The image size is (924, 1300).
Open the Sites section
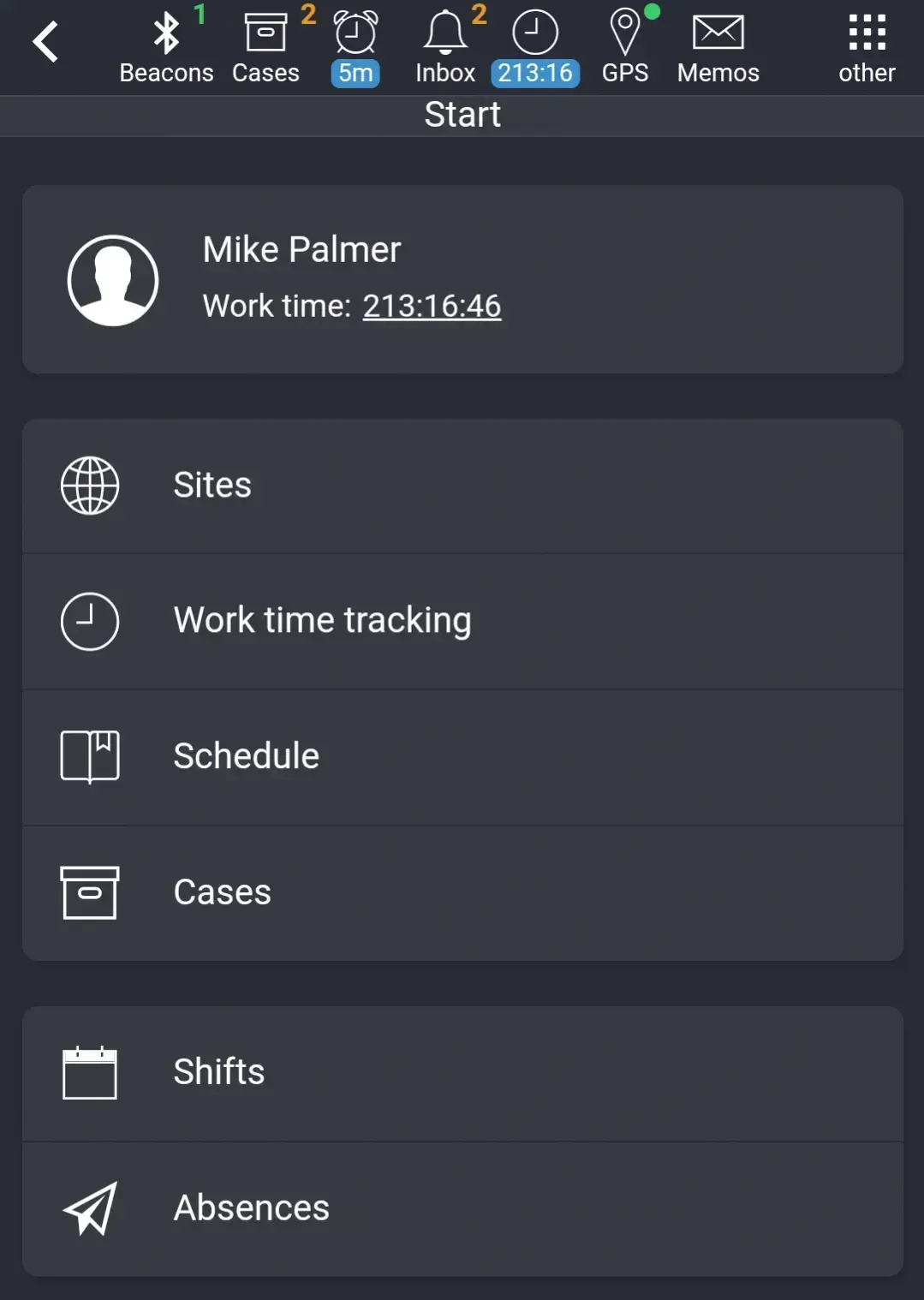pyautogui.click(x=462, y=485)
